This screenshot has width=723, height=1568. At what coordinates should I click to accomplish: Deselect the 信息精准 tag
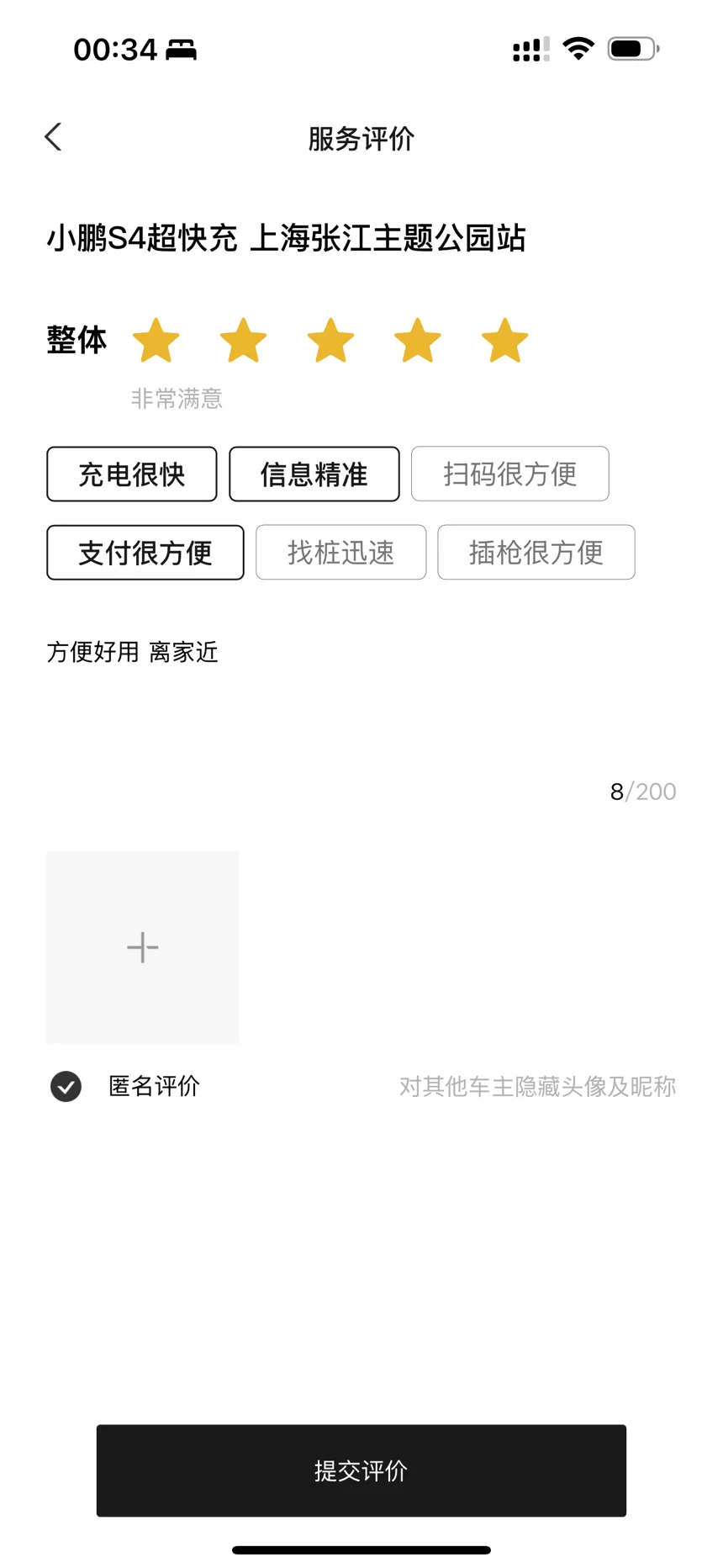click(314, 474)
